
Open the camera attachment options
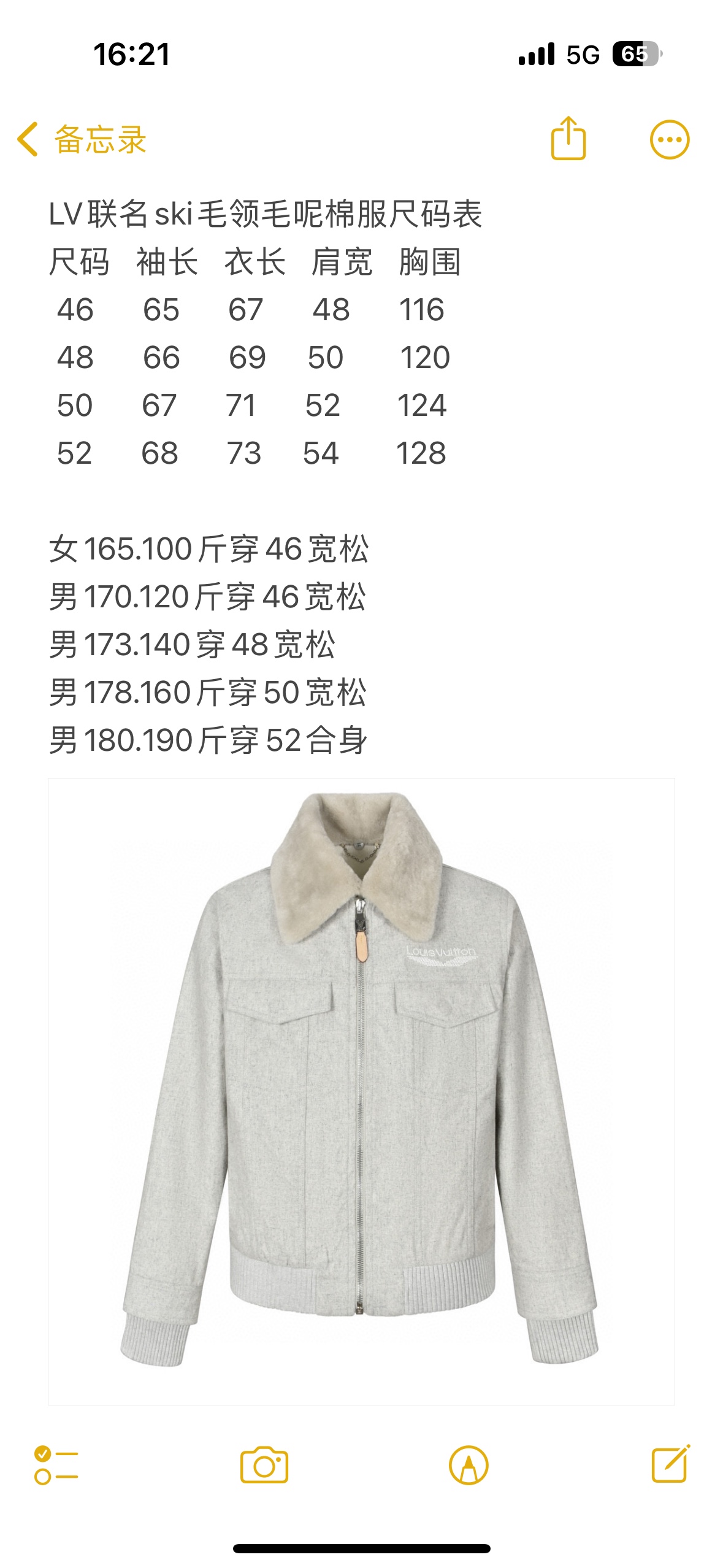click(264, 1465)
